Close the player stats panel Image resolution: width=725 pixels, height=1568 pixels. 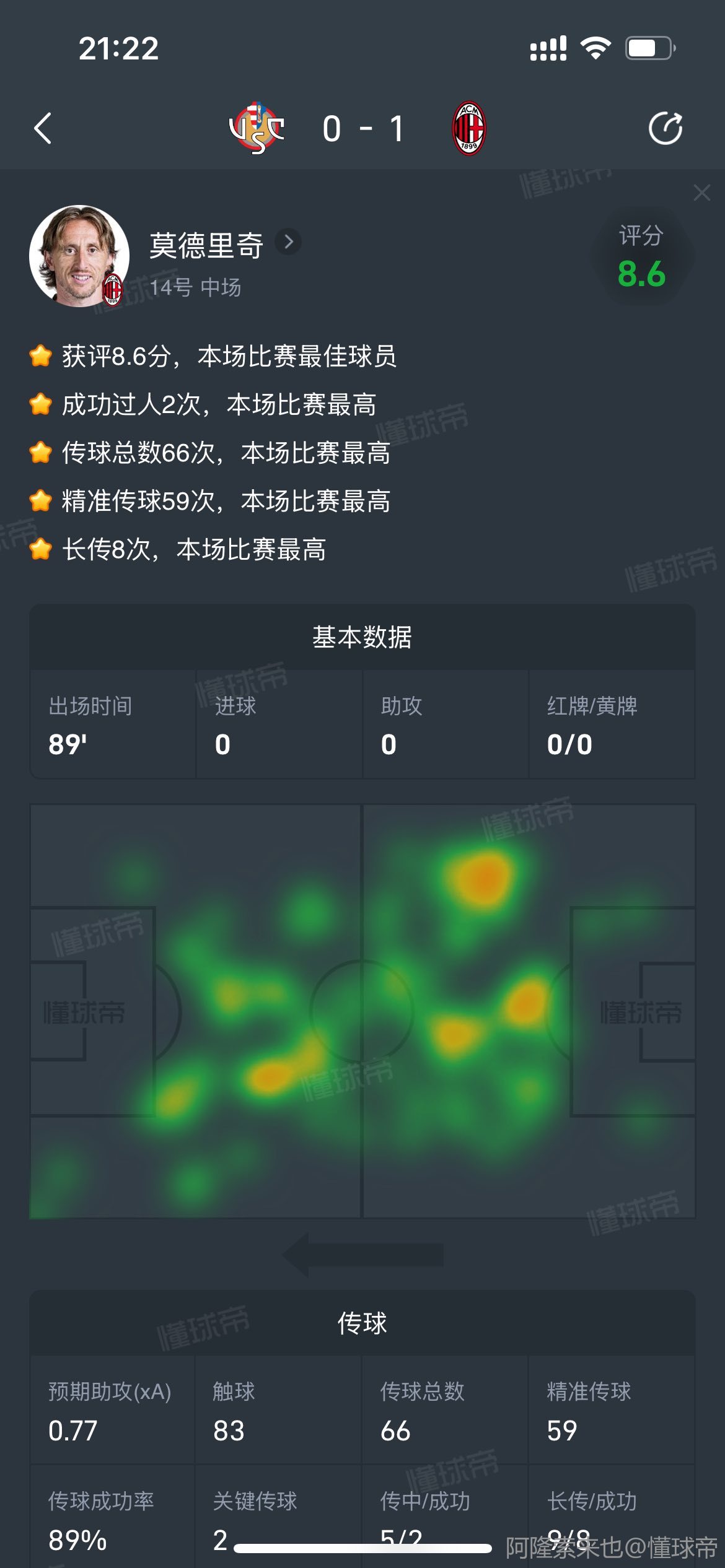pos(701,193)
